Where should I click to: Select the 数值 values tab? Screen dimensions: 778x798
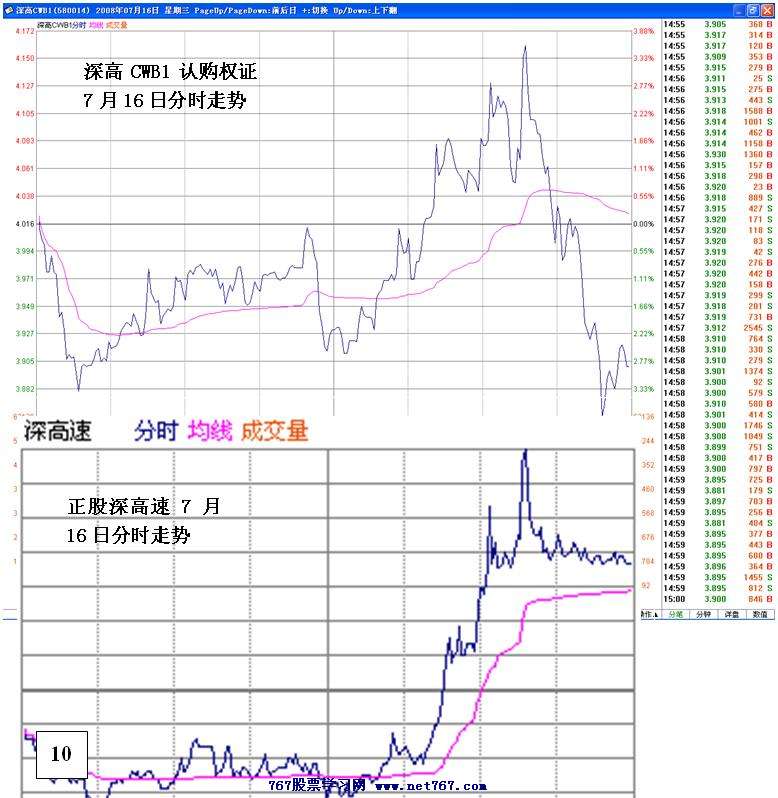pos(761,616)
